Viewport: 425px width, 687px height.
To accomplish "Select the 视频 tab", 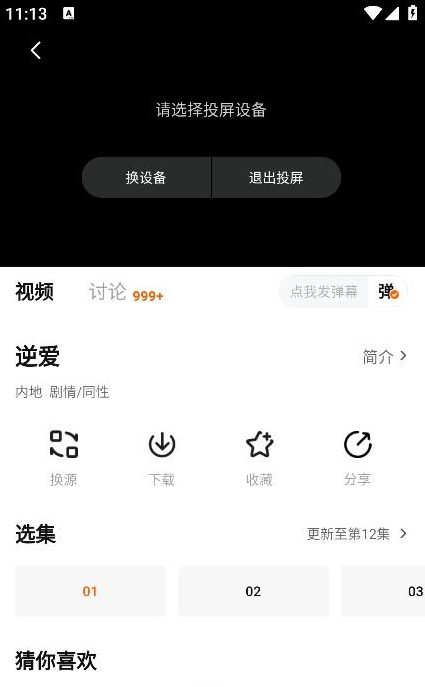I will 35,292.
